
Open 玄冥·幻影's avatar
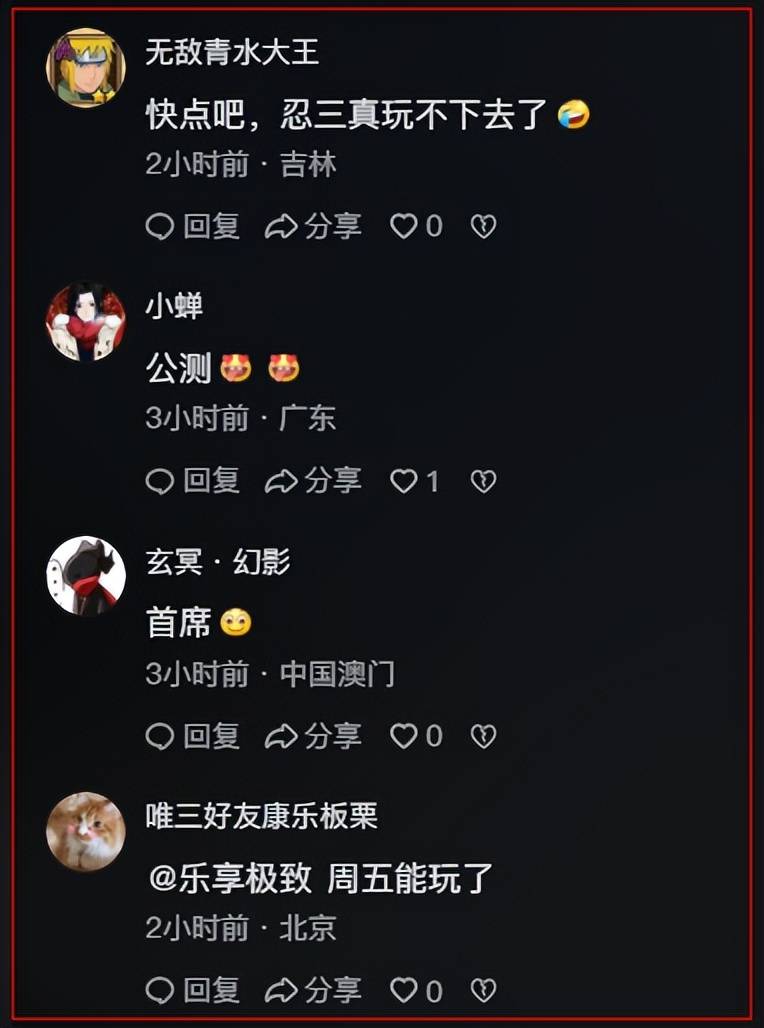86,575
